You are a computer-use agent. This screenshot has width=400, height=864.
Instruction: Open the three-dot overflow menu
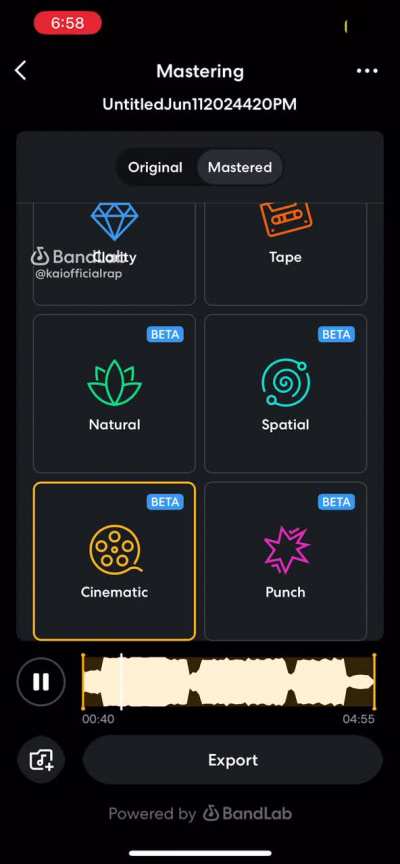pyautogui.click(x=367, y=71)
